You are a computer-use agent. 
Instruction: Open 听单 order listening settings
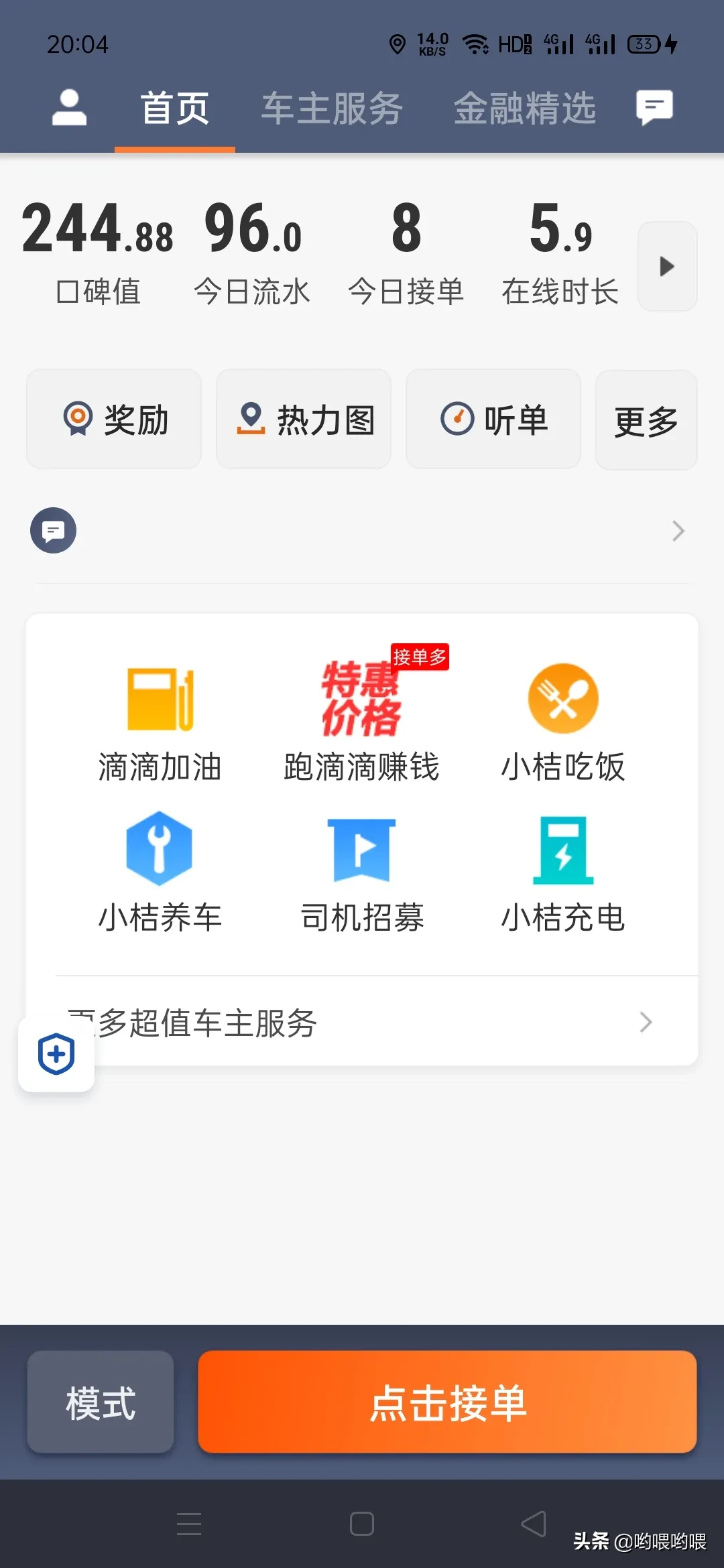(x=493, y=419)
